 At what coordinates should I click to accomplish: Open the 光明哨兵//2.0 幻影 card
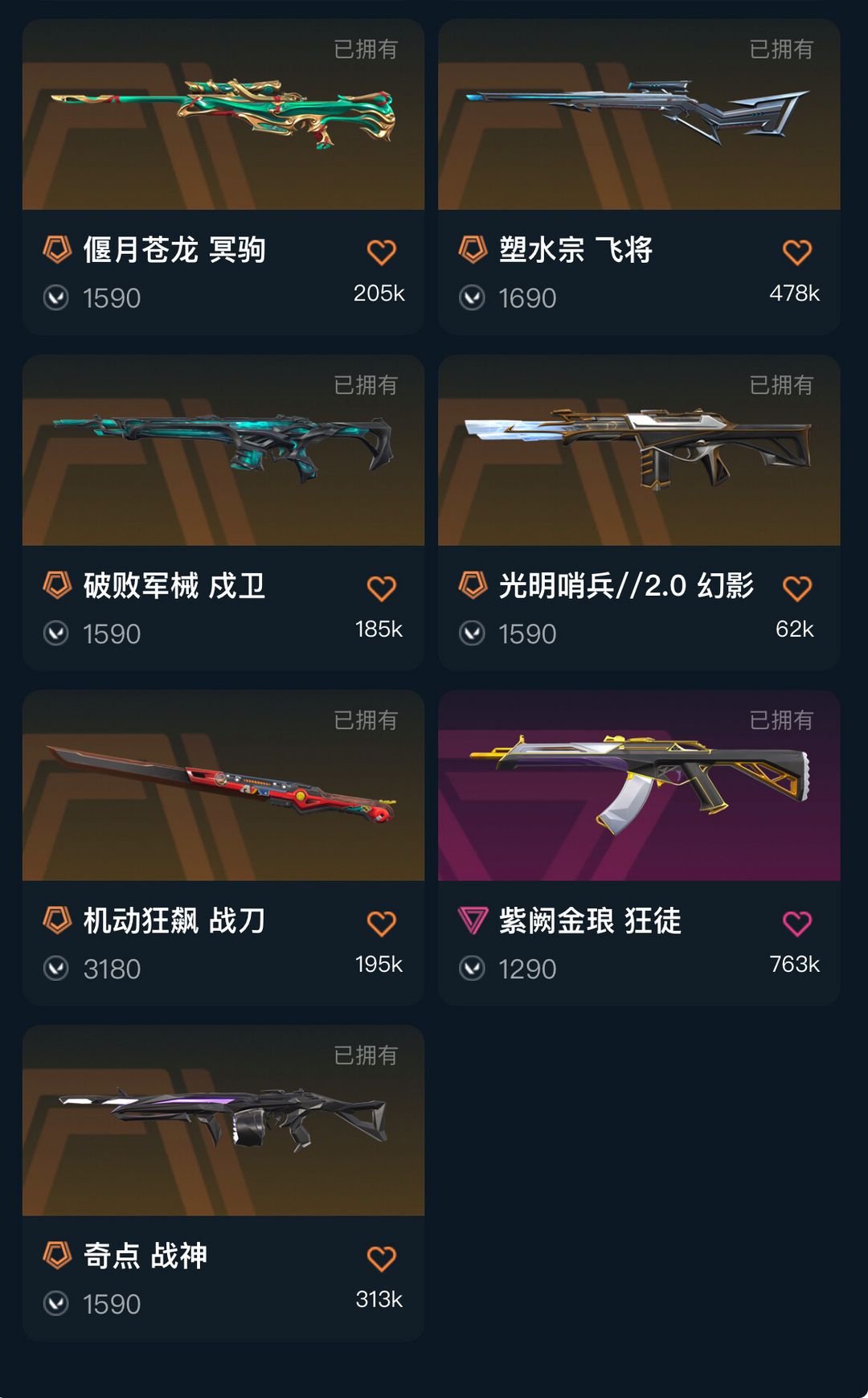pos(639,512)
